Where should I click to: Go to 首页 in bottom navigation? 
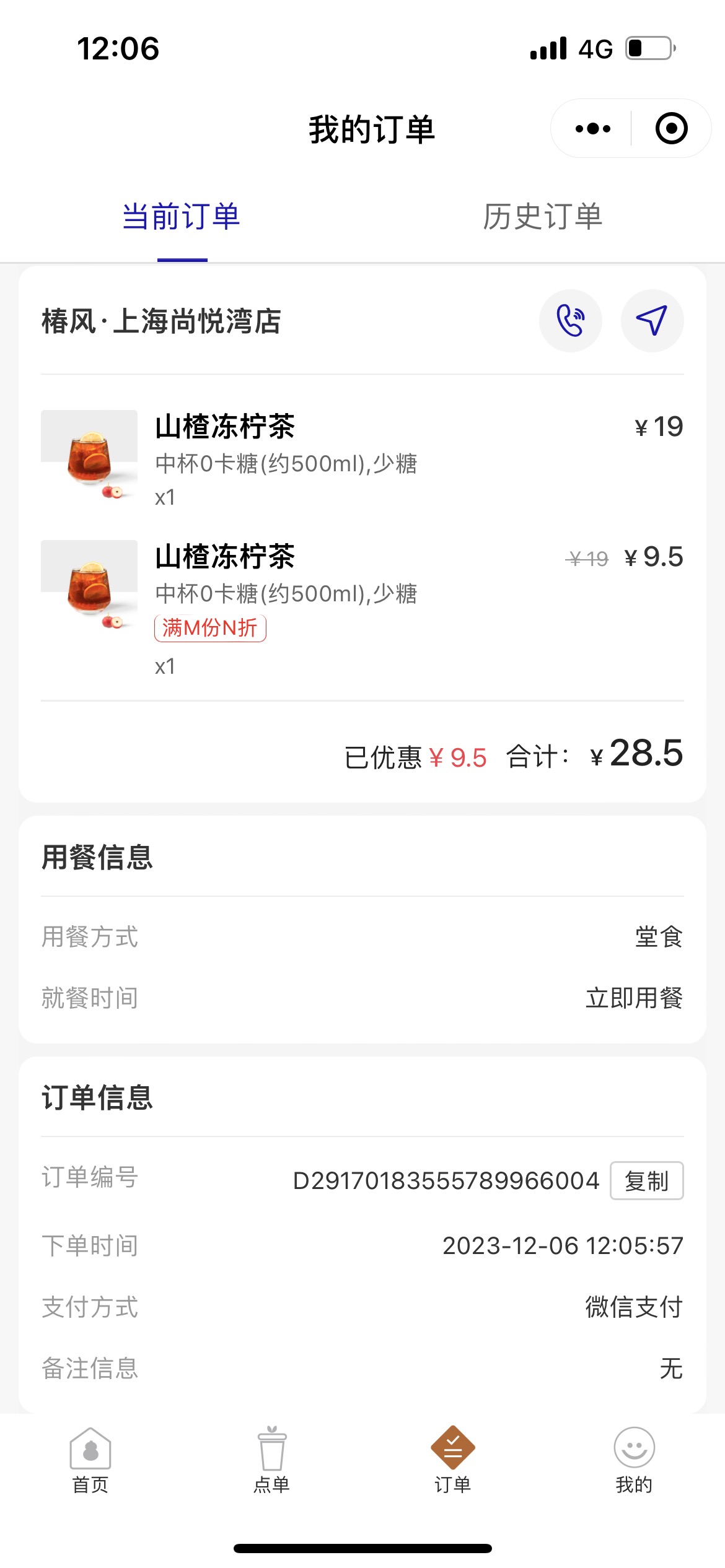pyautogui.click(x=90, y=1460)
